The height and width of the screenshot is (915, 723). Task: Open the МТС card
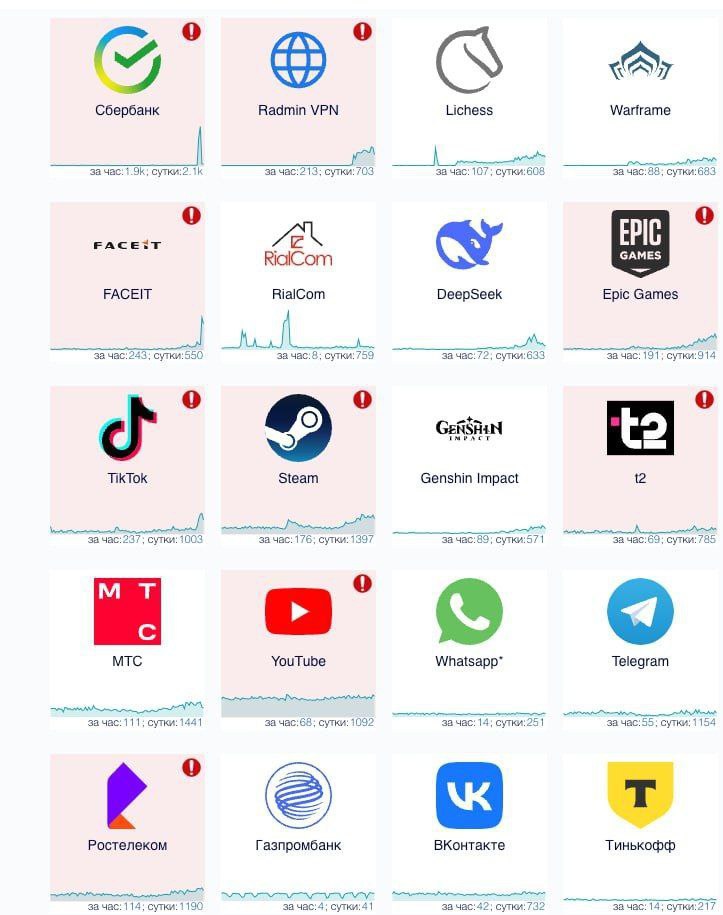coord(127,630)
